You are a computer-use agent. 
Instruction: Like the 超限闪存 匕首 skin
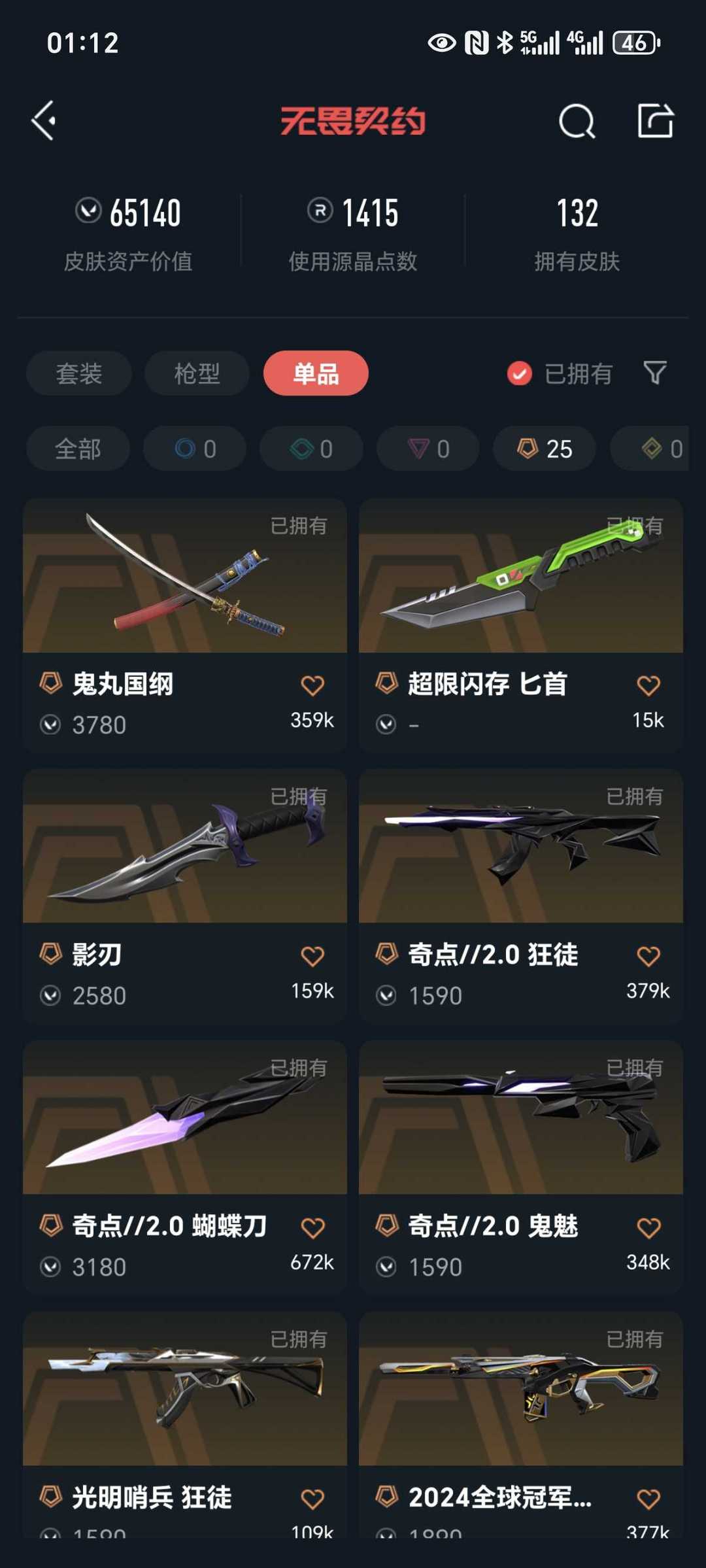pos(648,685)
